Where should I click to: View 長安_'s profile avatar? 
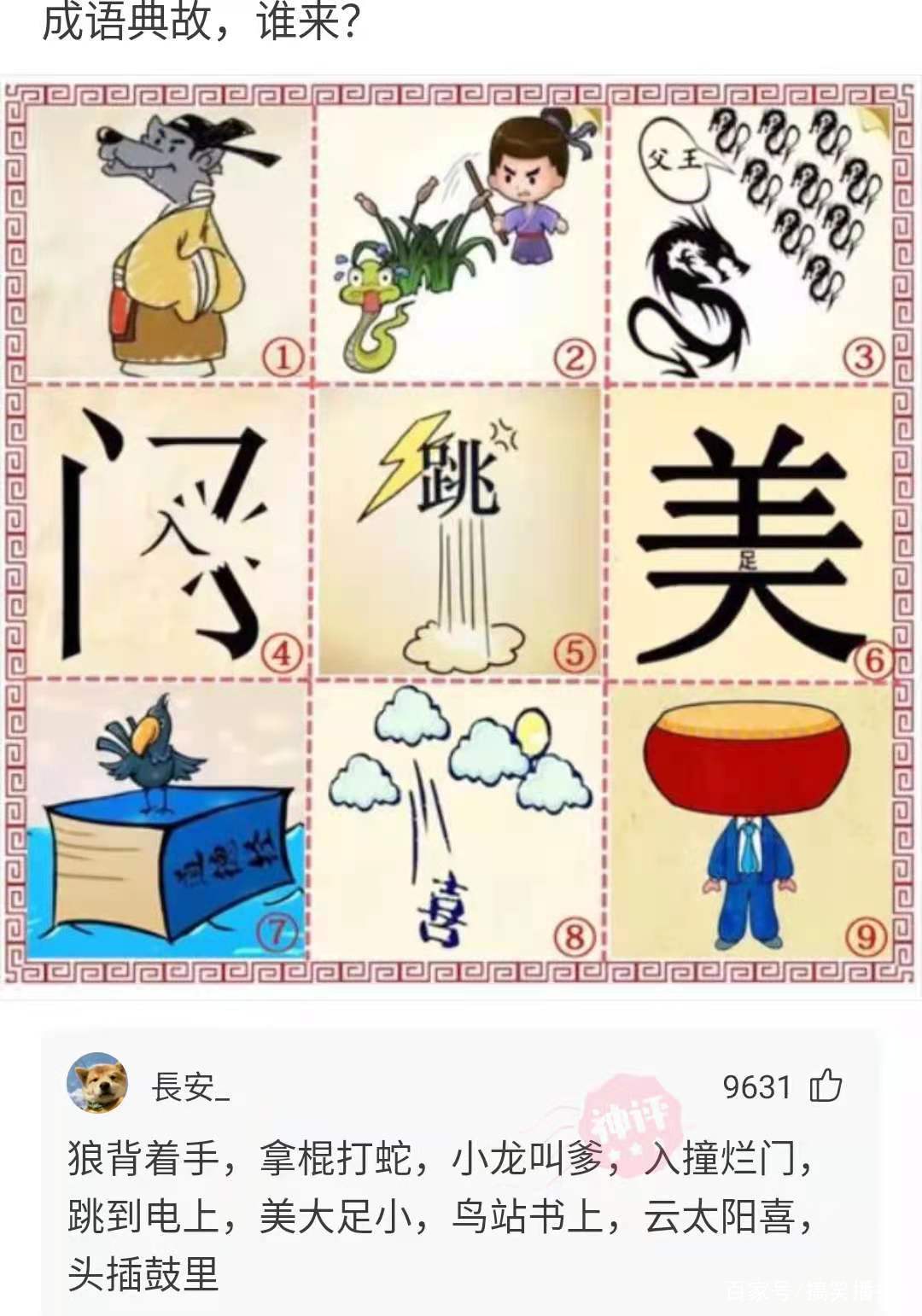[x=97, y=1083]
